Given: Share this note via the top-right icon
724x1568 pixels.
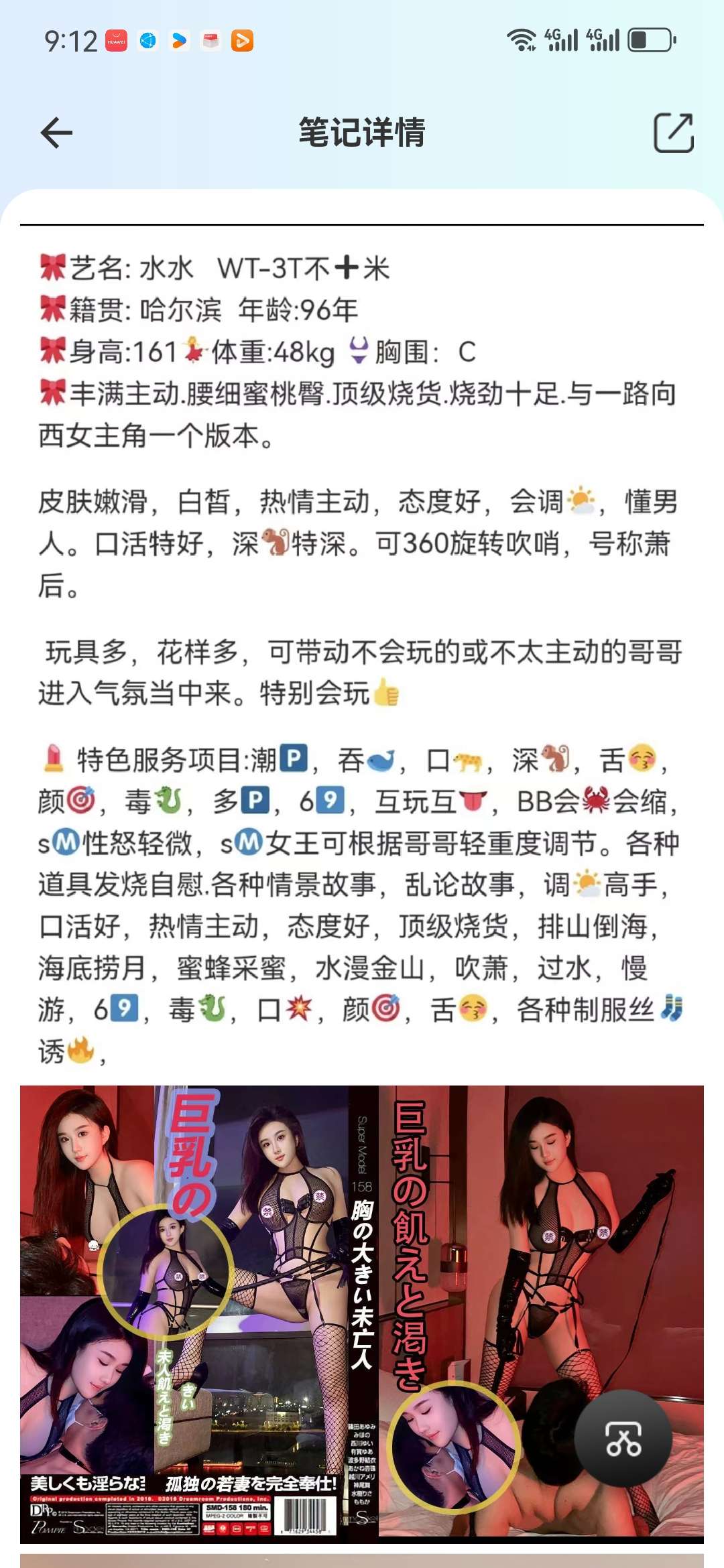Looking at the screenshot, I should click(673, 133).
